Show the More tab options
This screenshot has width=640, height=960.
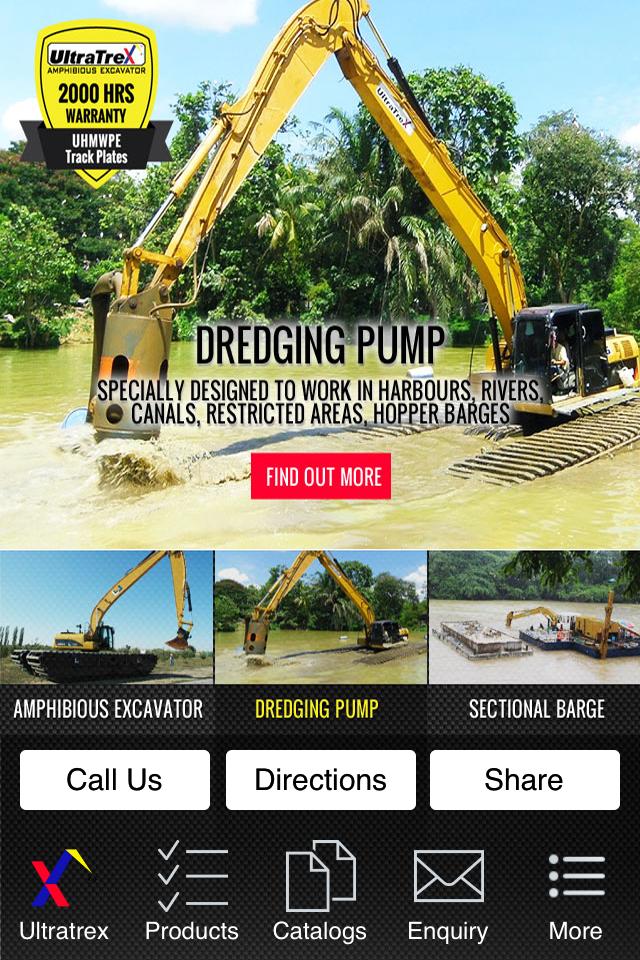coord(576,893)
